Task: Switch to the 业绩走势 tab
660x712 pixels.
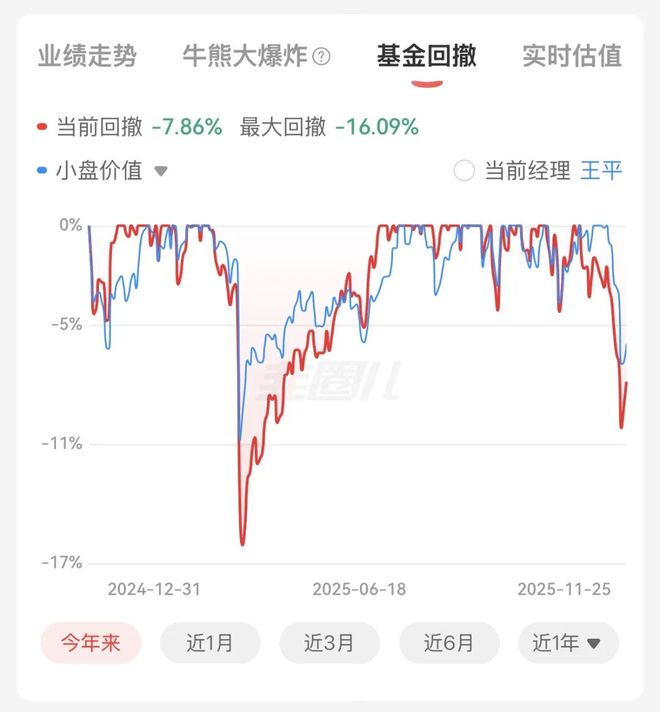Action: (87, 56)
